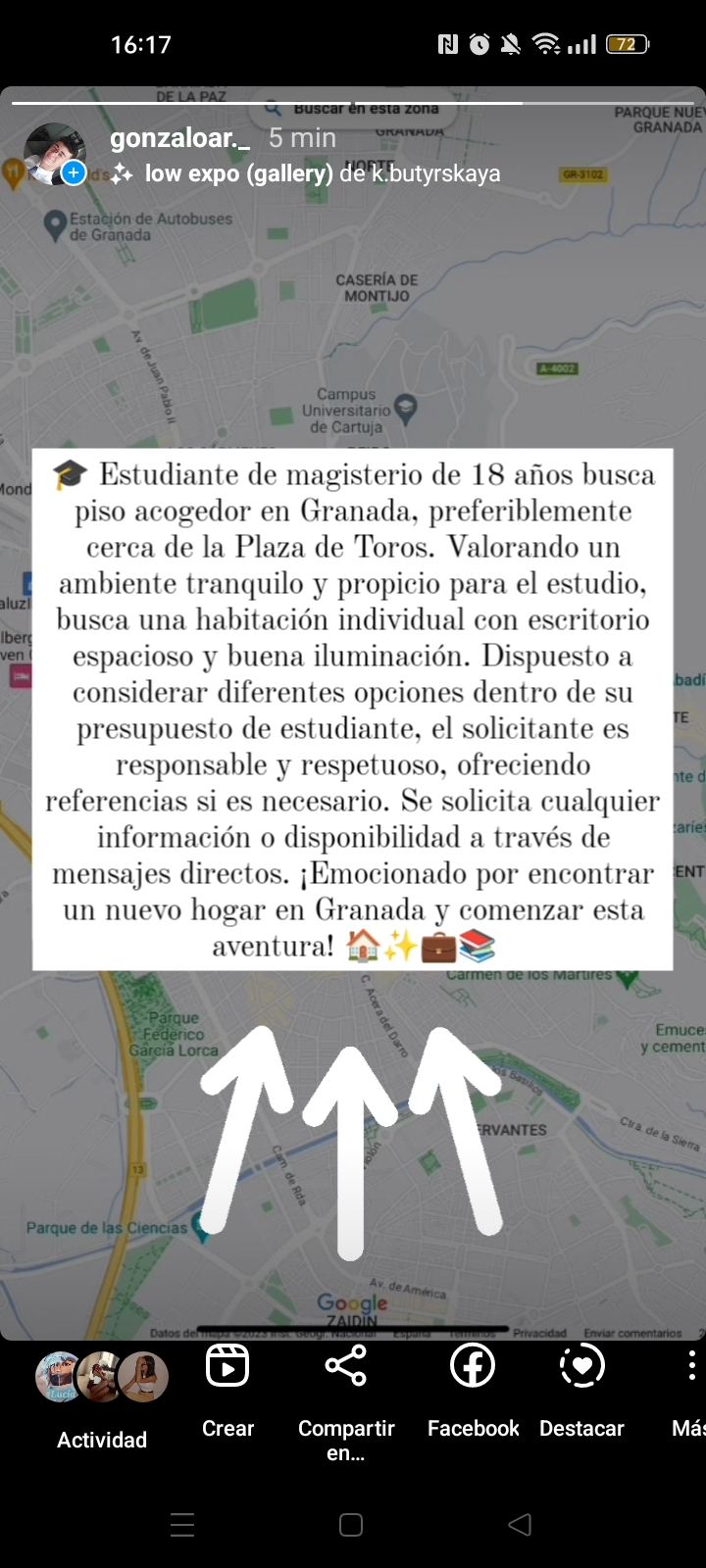Screen dimensions: 706x1568
Task: Go back using system back button
Action: [x=520, y=1524]
